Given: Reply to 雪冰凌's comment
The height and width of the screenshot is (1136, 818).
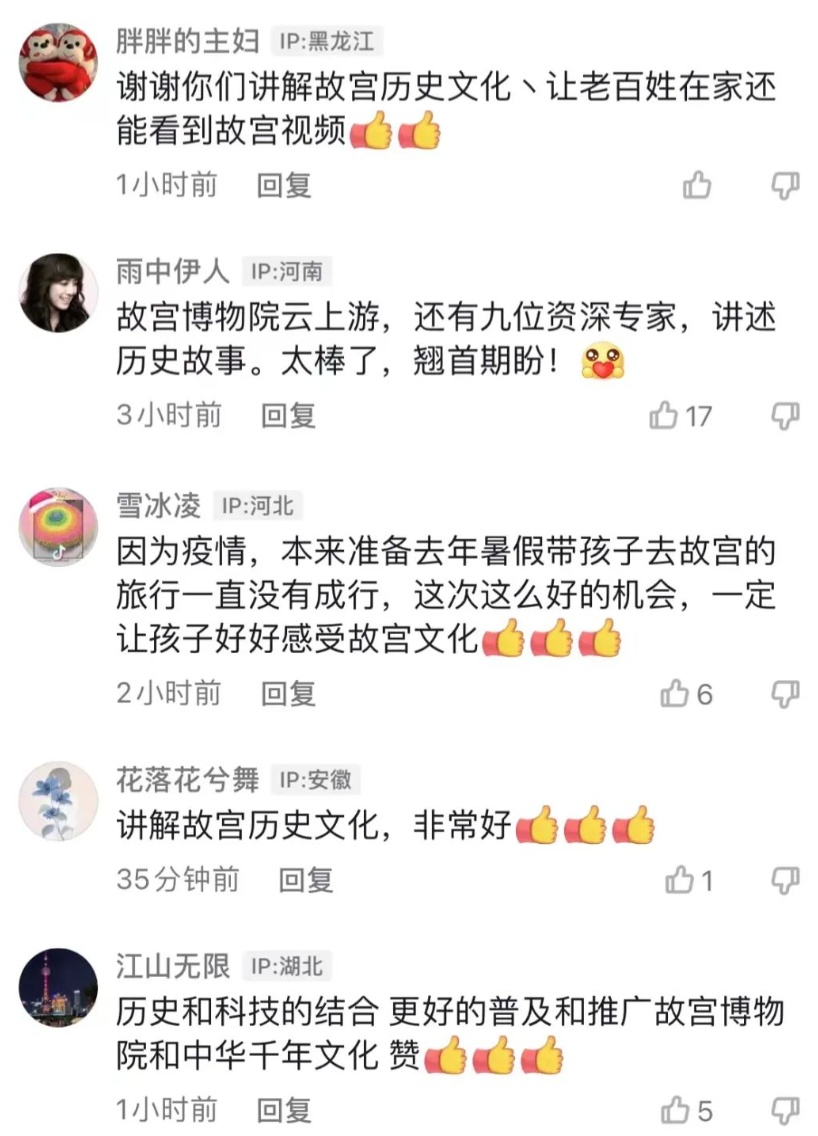Looking at the screenshot, I should (289, 693).
